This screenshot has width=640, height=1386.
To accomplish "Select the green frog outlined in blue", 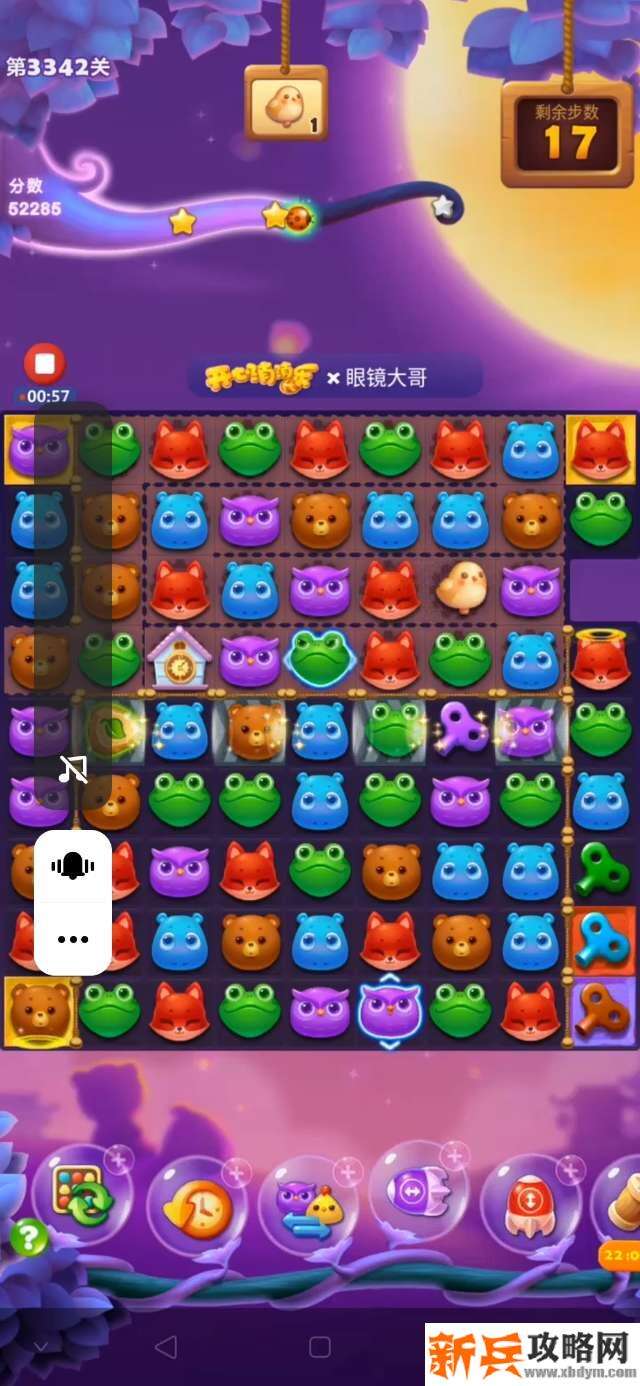I will 319,658.
